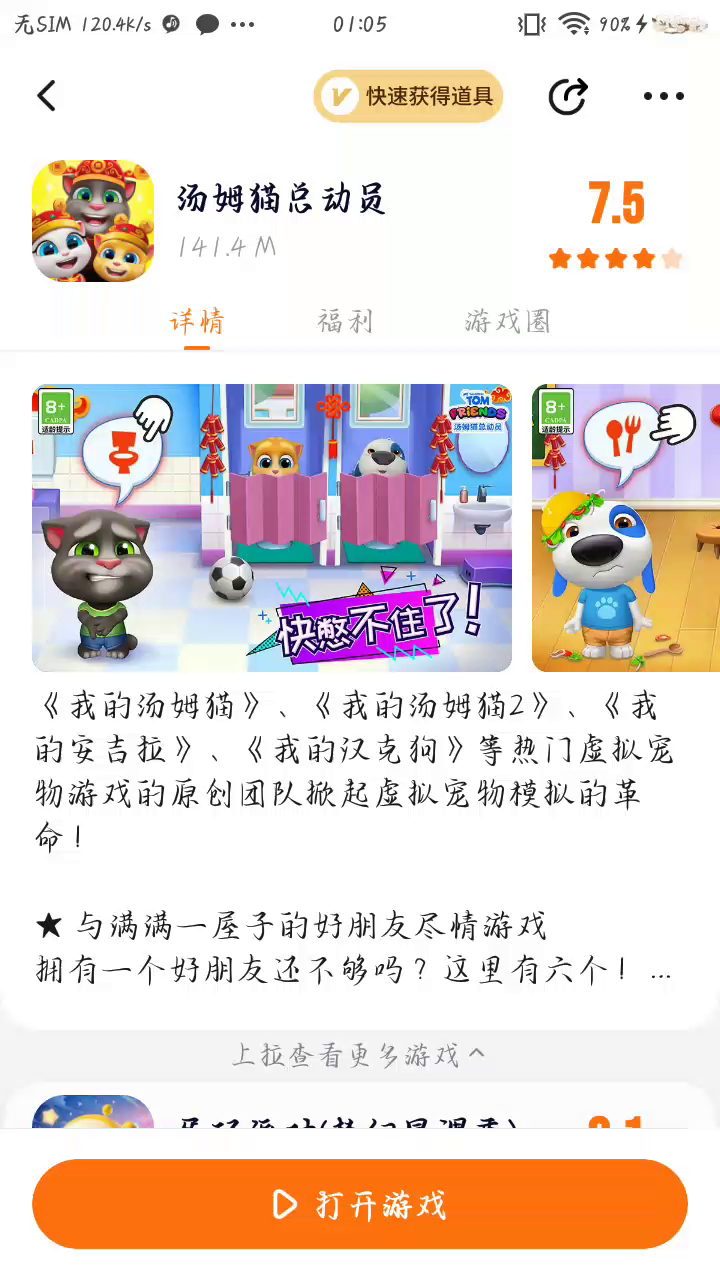Image resolution: width=720 pixels, height=1280 pixels.
Task: Open the 7.5 rating score
Action: [615, 205]
